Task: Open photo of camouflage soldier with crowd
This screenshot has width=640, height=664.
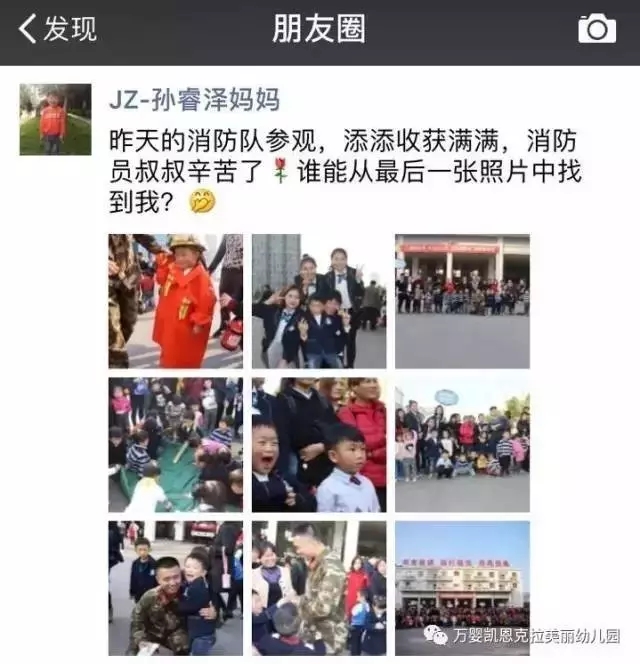Action: 319,587
